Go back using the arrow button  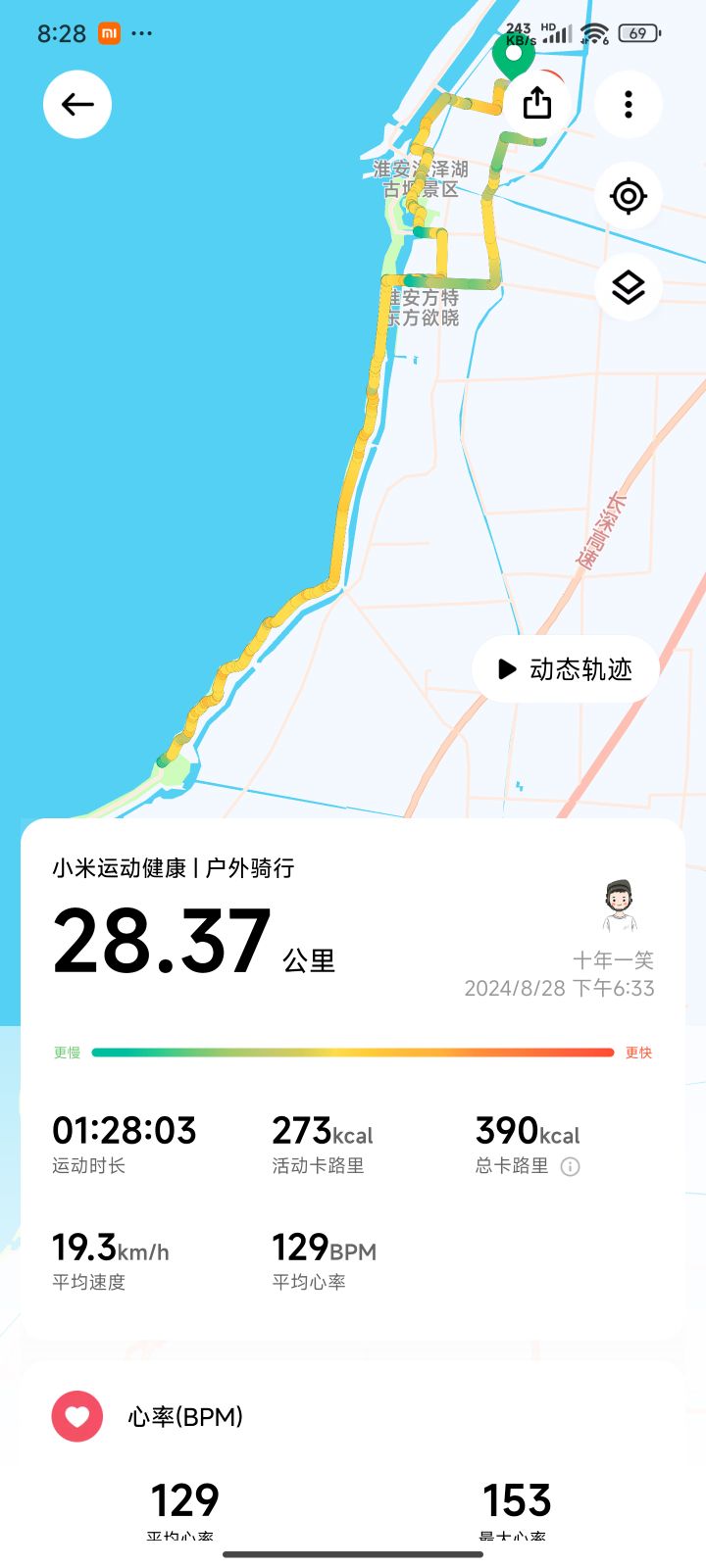click(x=77, y=105)
